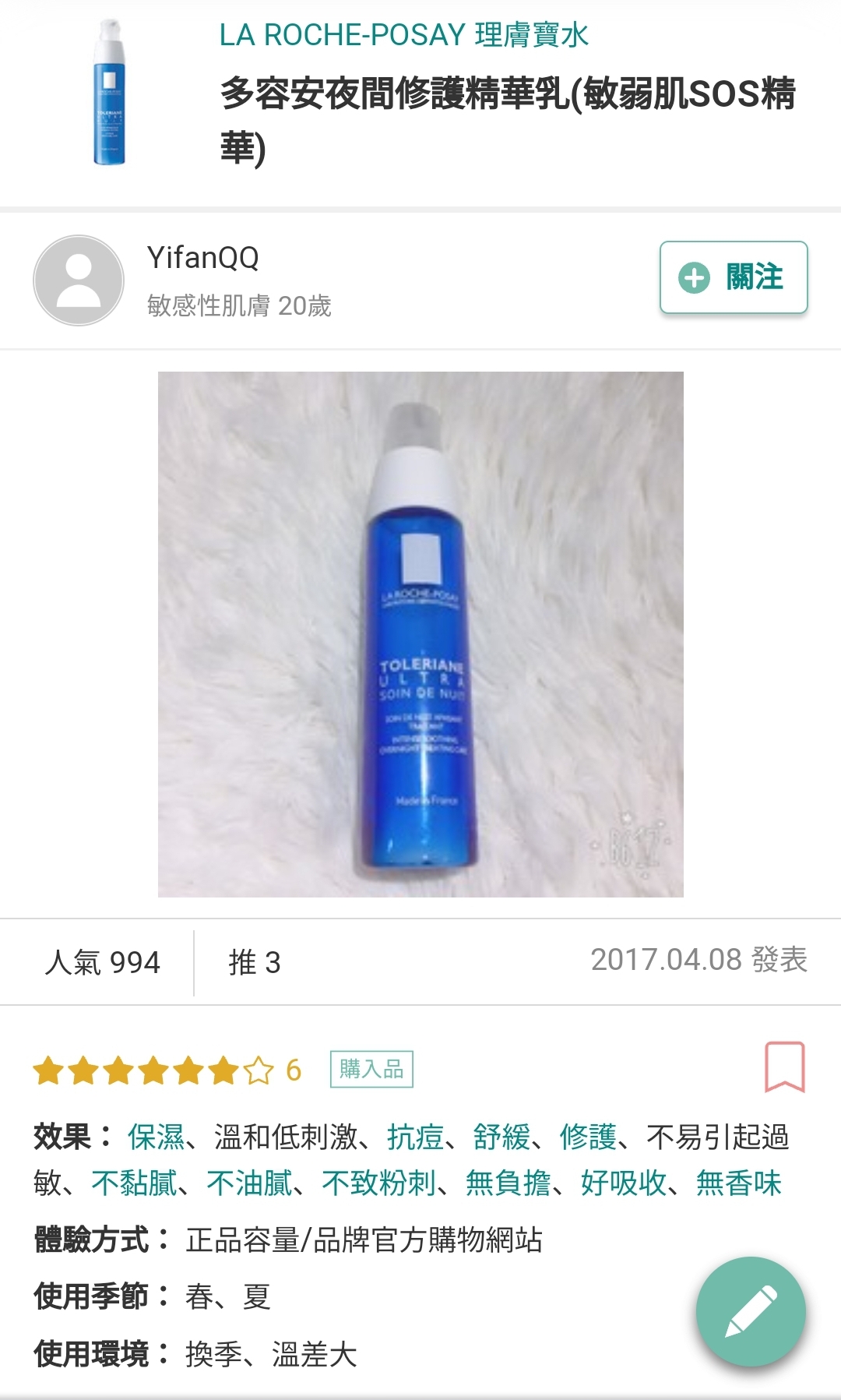Open the 不致粉刺 effect tag
841x1400 pixels.
tap(378, 1183)
